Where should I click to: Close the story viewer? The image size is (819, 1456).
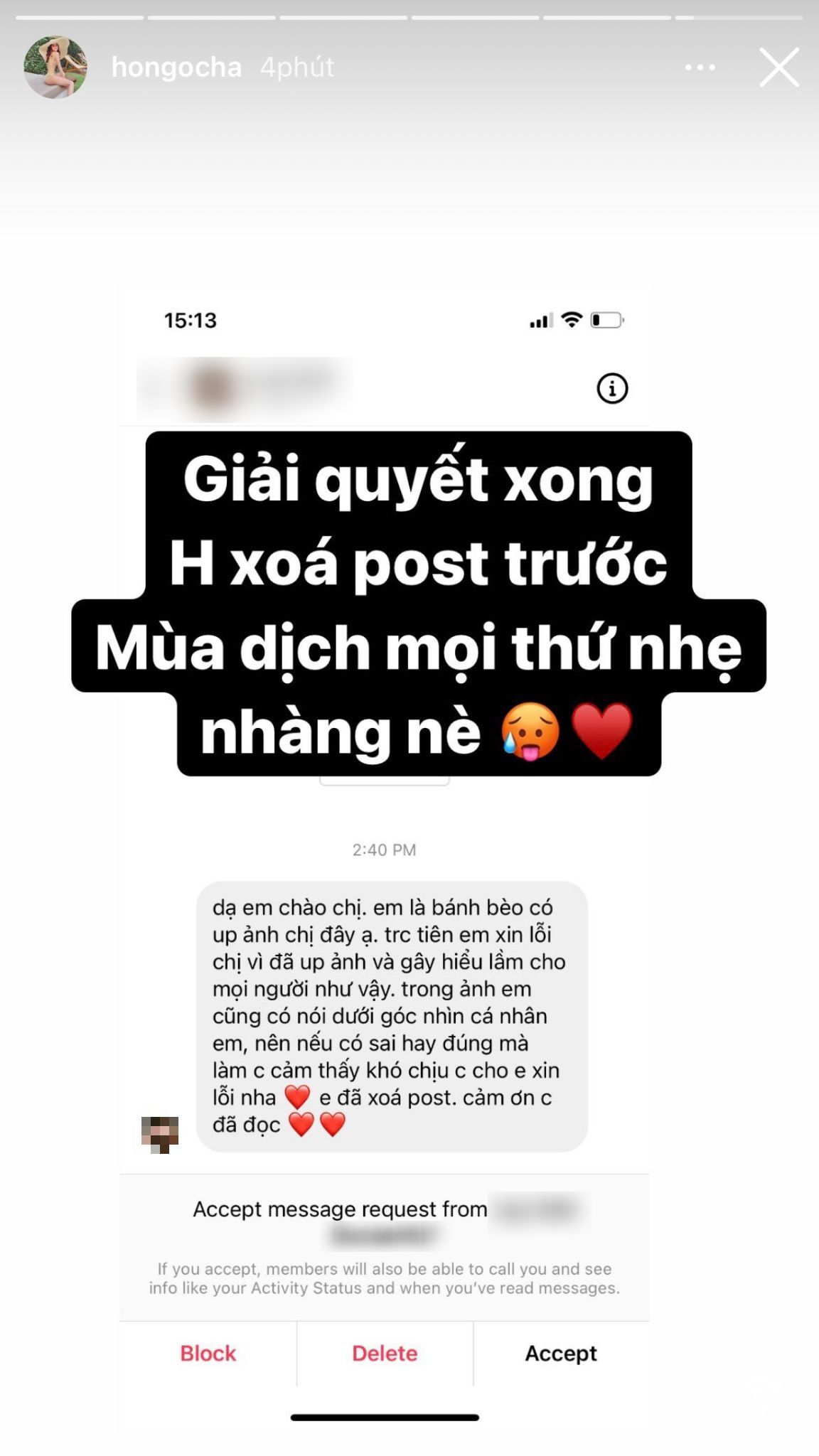click(x=778, y=68)
